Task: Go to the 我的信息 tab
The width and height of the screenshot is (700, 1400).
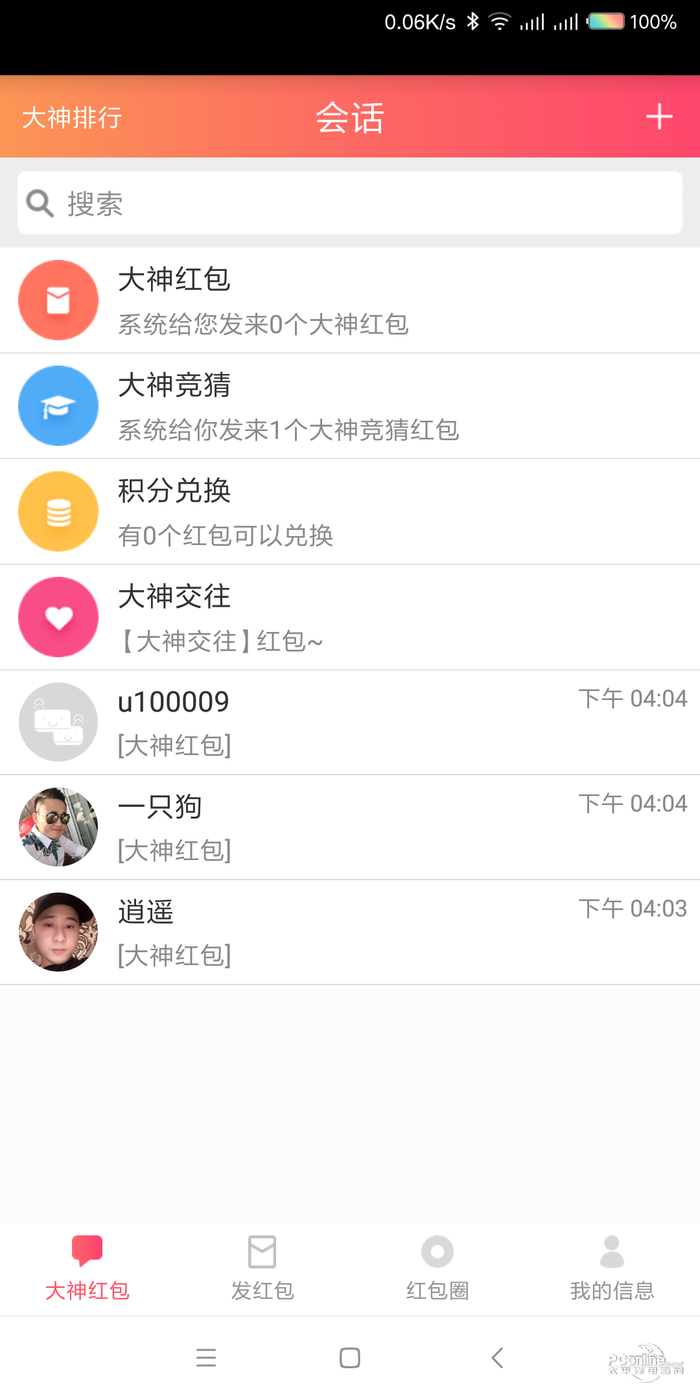Action: tap(612, 1267)
